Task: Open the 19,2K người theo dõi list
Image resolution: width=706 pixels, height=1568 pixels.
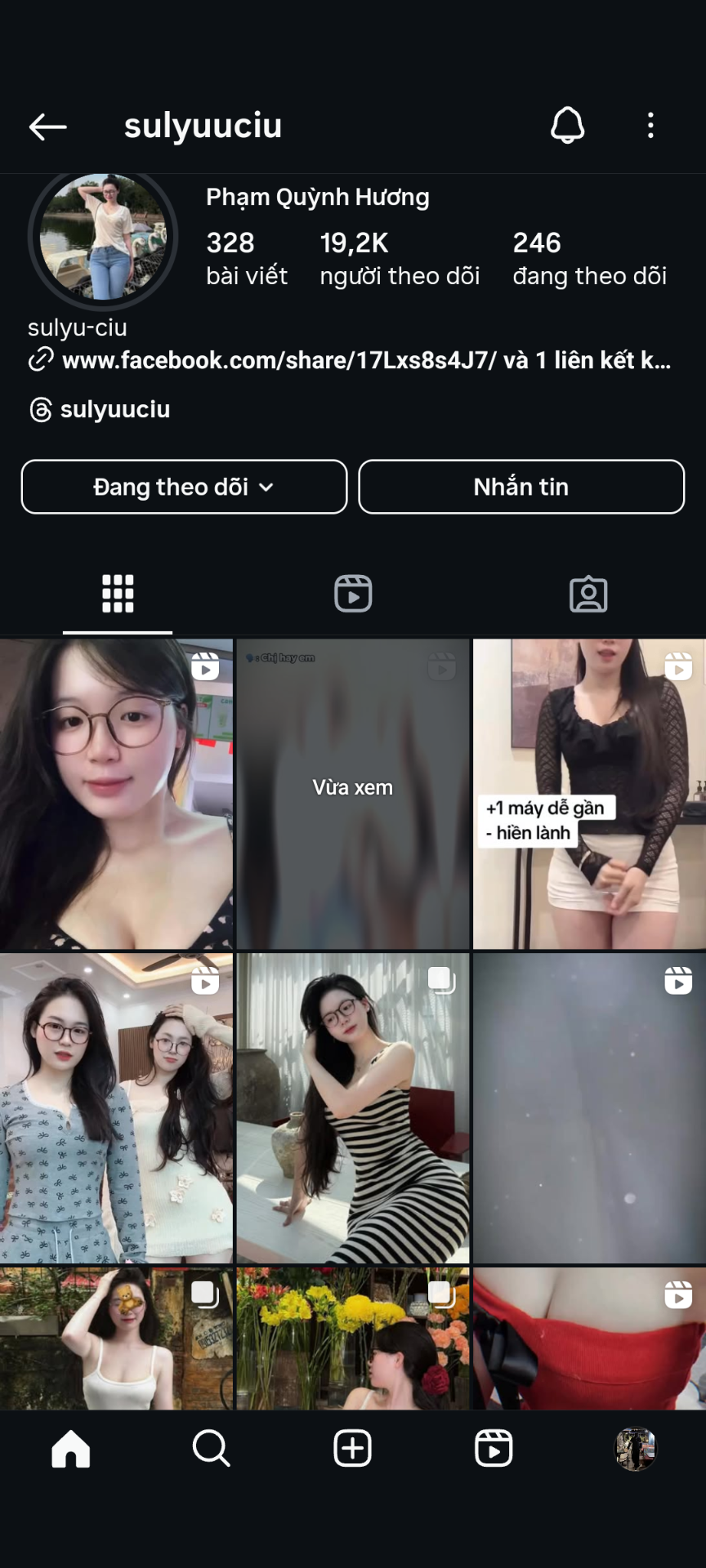Action: click(400, 258)
